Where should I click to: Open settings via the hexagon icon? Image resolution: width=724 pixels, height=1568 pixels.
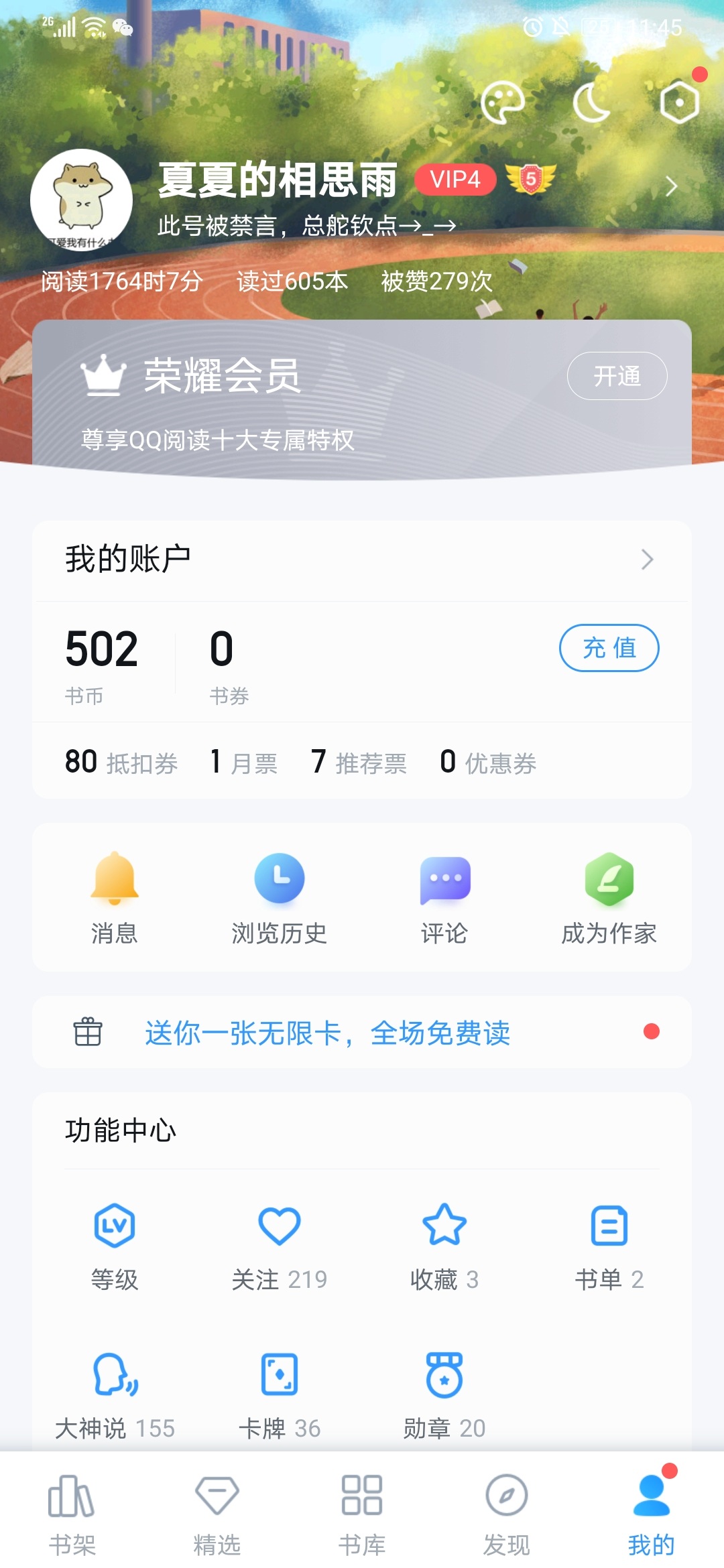(679, 103)
